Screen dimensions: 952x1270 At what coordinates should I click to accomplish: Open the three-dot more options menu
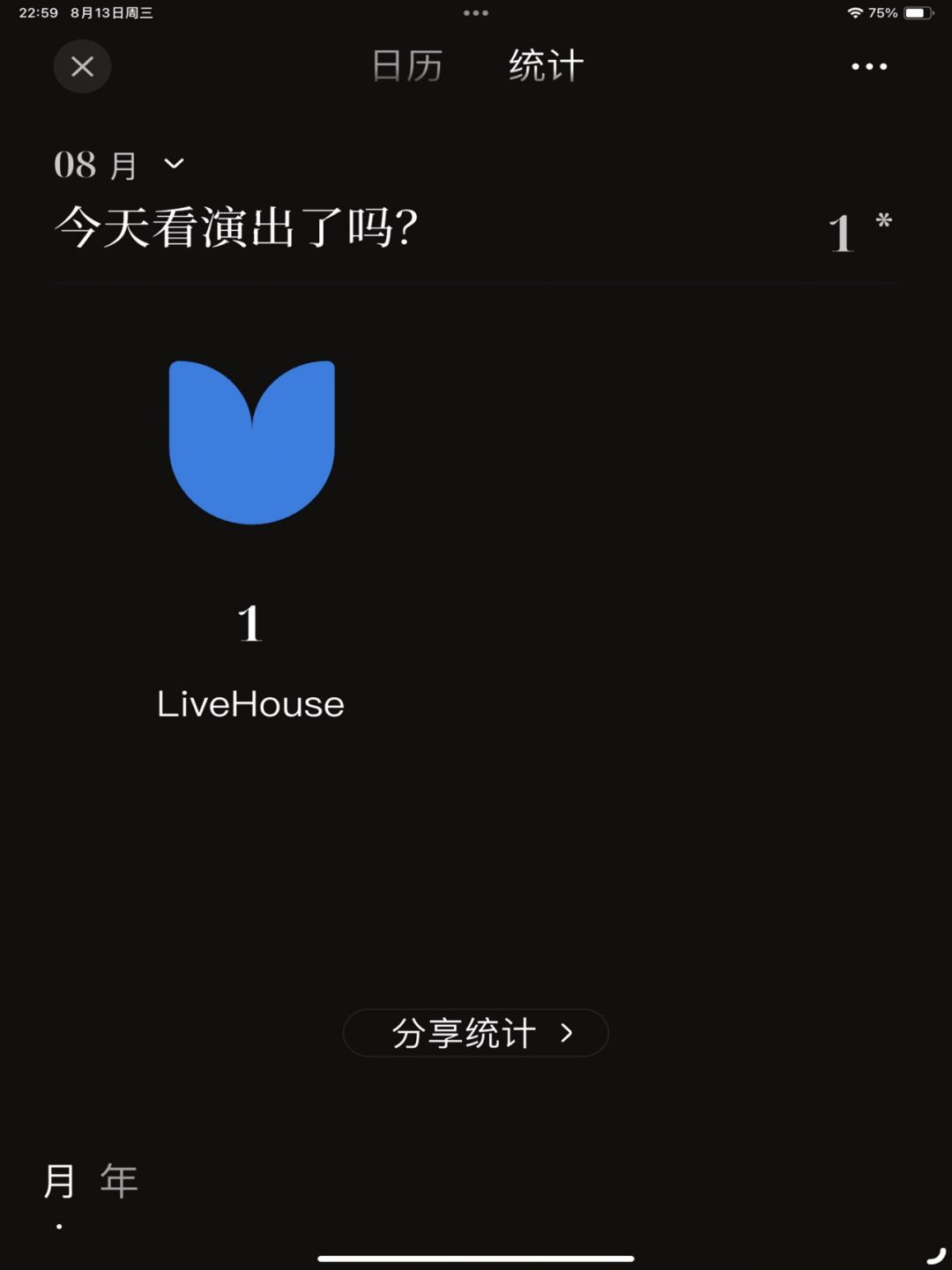coord(868,66)
